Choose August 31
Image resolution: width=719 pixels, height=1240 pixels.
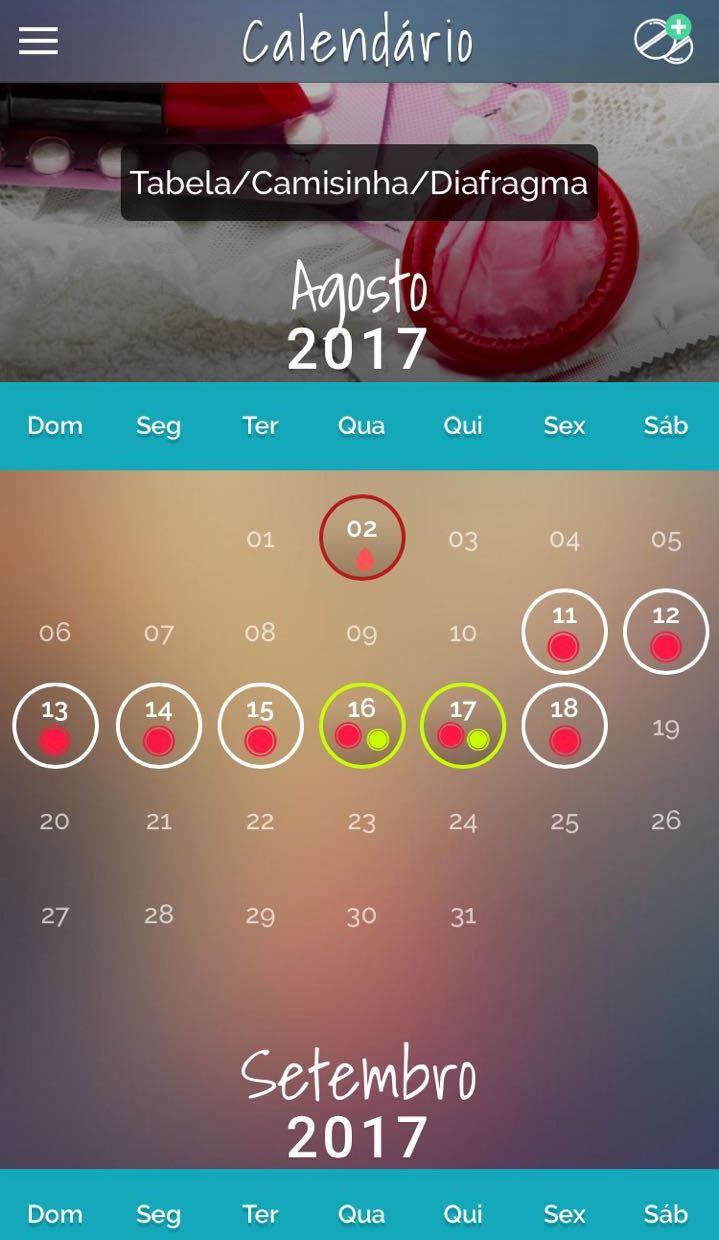[x=463, y=915]
